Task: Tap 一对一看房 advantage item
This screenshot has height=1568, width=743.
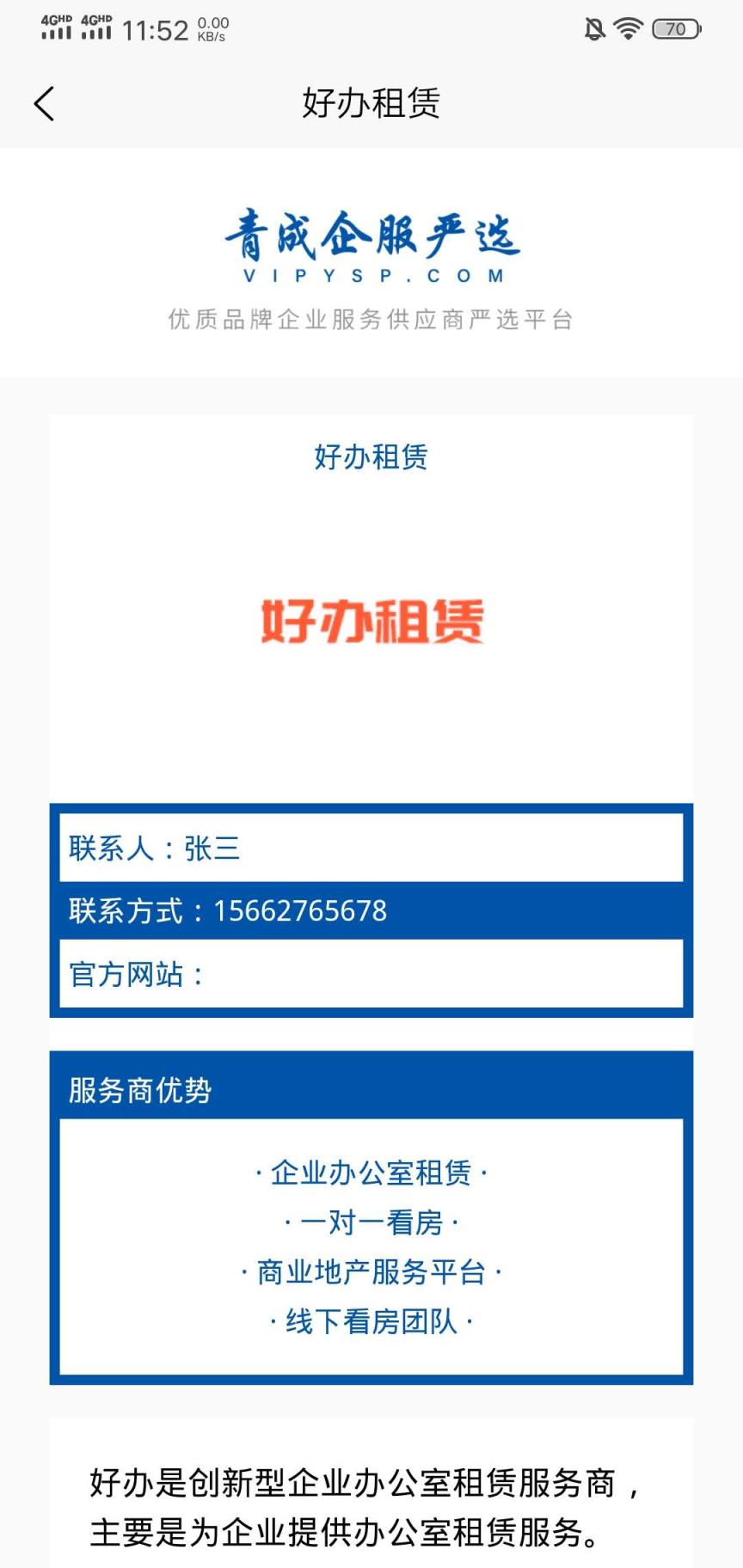Action: [370, 1221]
